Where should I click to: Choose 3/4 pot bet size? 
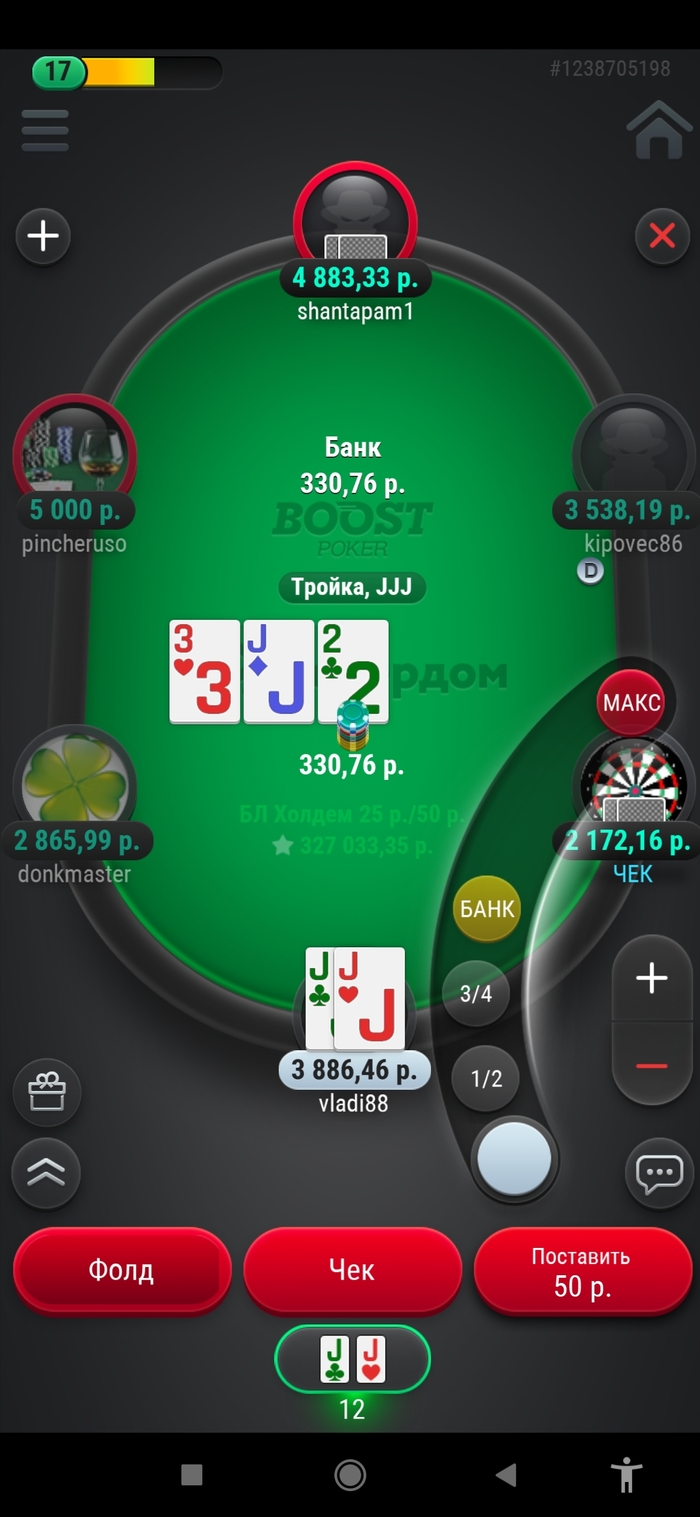[476, 993]
